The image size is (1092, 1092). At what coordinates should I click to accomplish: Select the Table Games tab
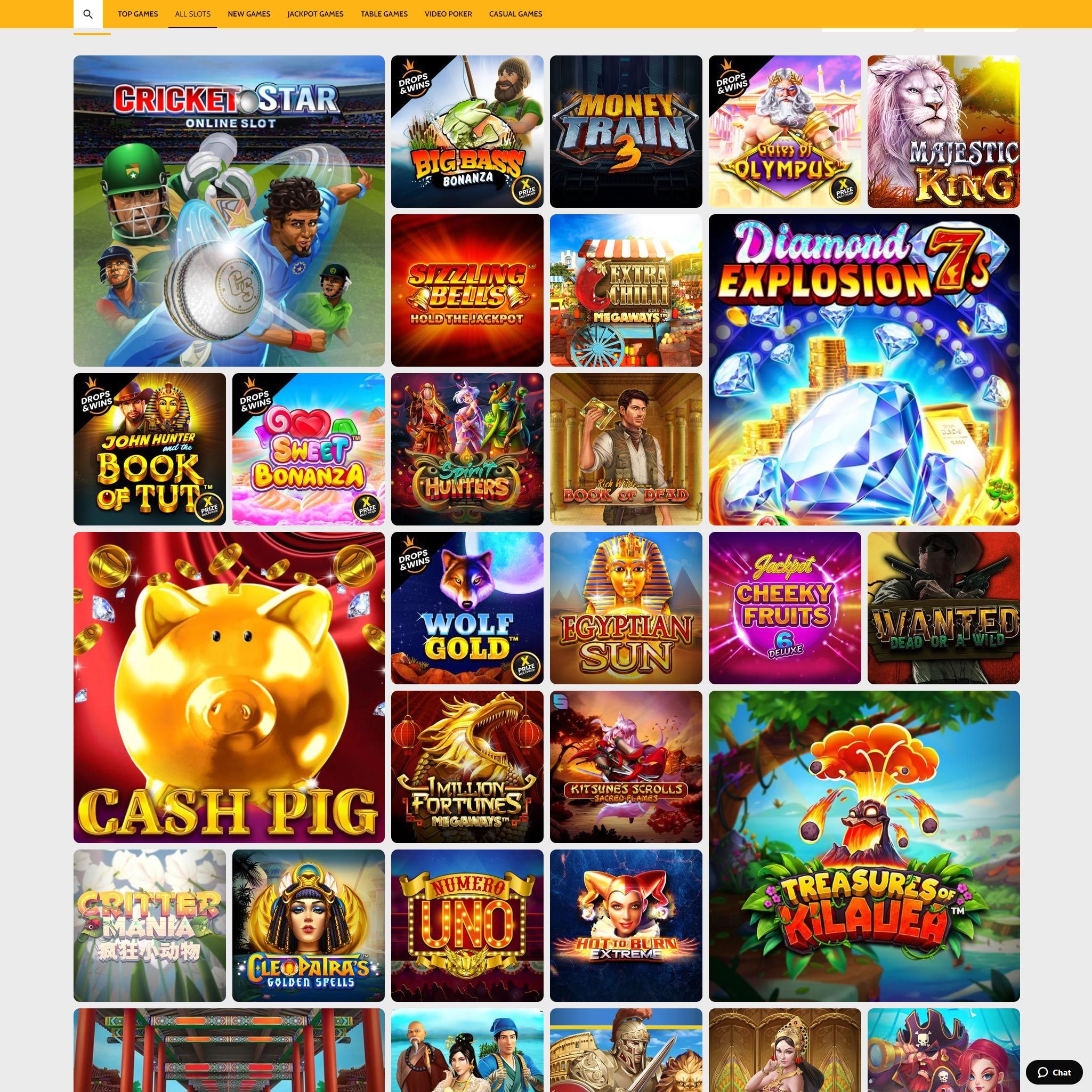[384, 14]
